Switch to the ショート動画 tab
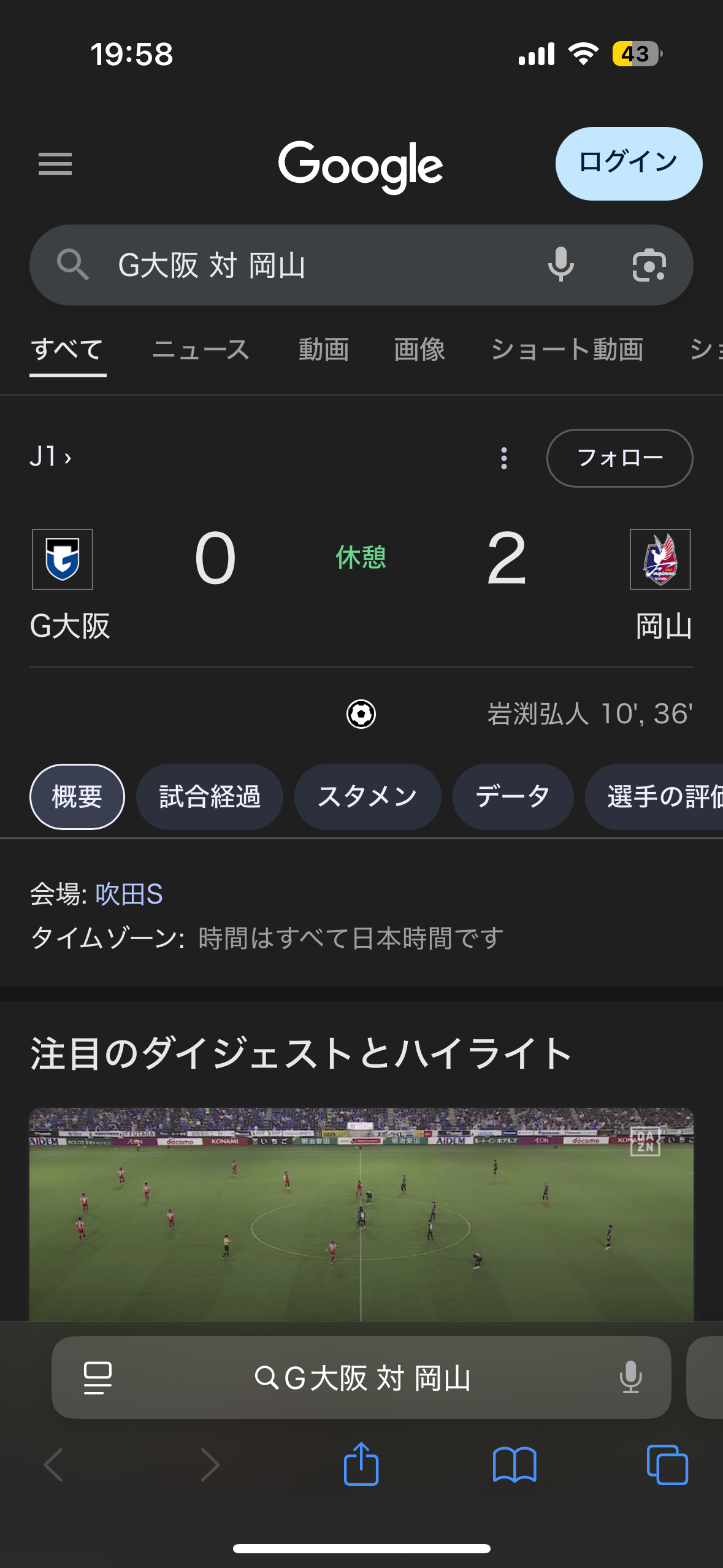 pos(567,350)
